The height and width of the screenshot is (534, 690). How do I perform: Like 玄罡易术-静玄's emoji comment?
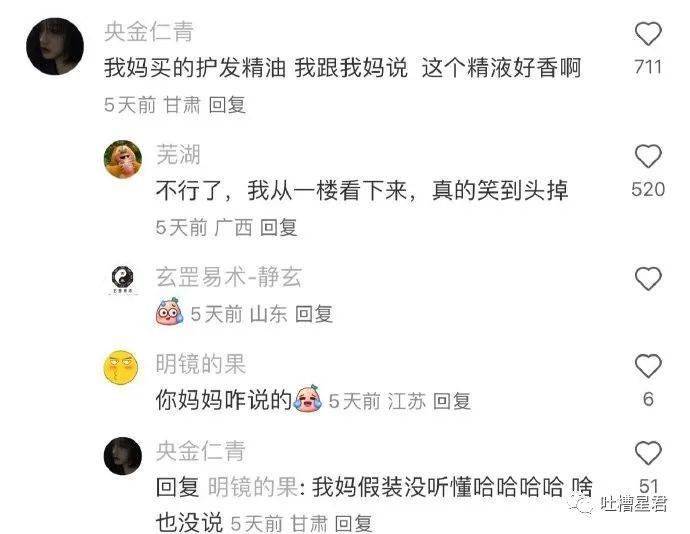coord(648,278)
